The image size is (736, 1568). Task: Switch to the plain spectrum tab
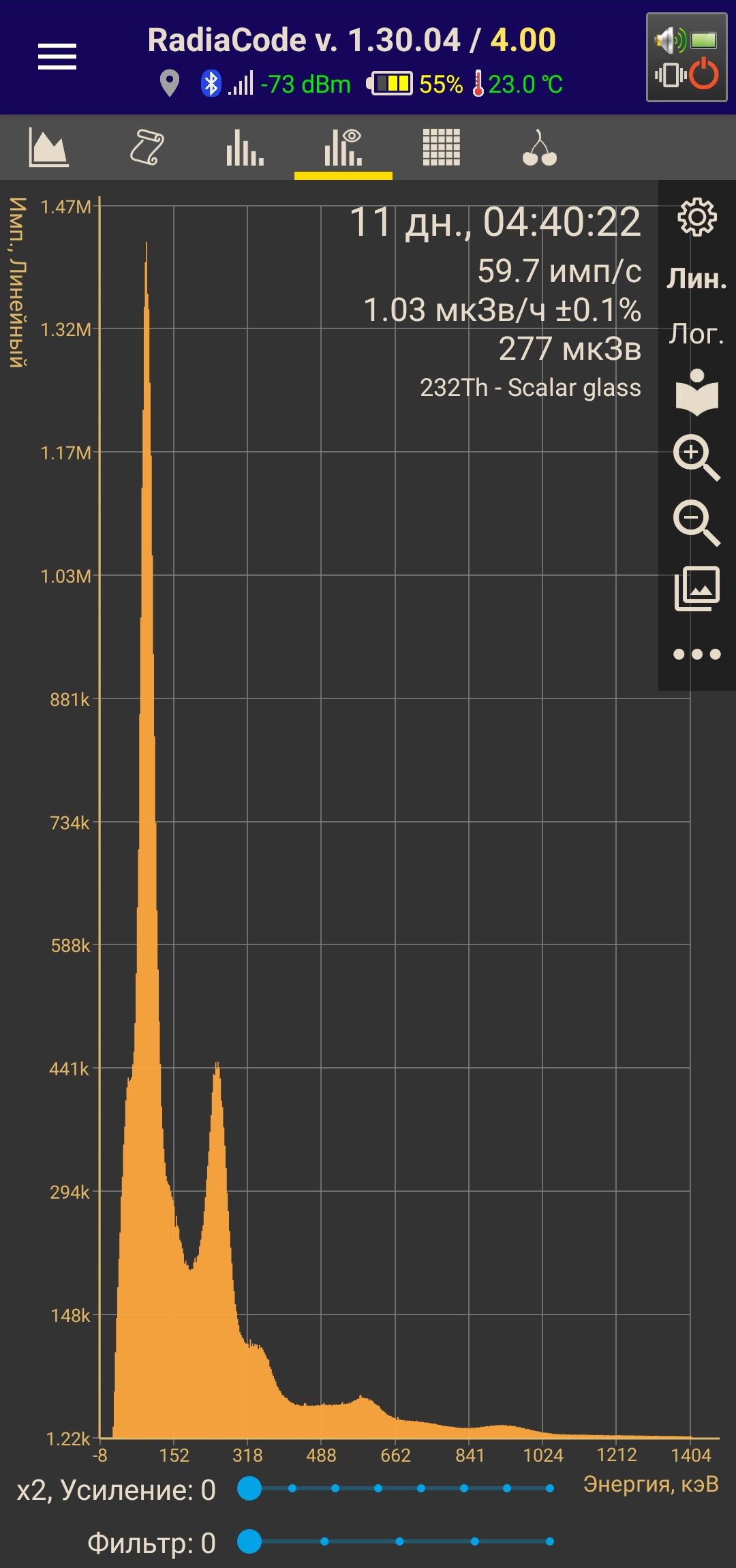click(245, 147)
